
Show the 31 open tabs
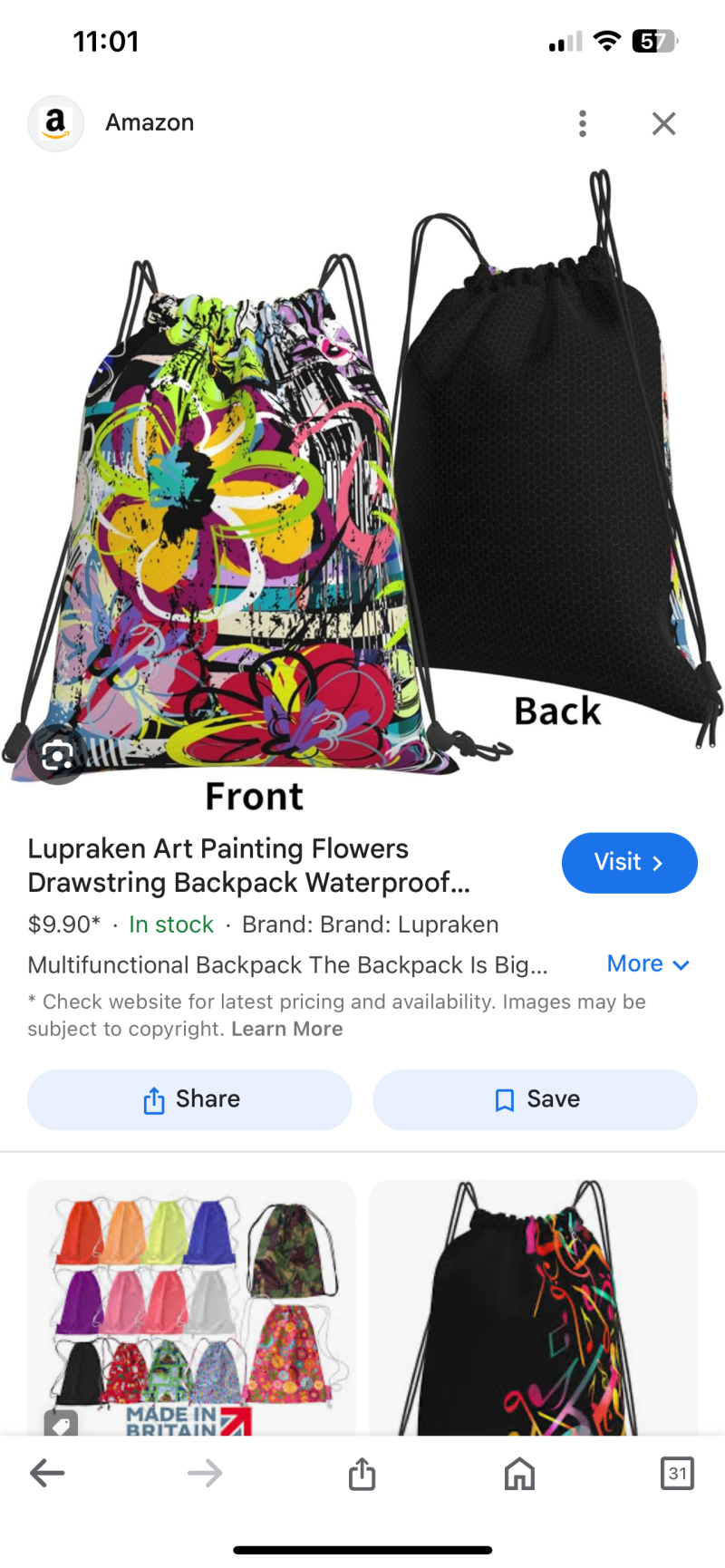[x=677, y=1473]
